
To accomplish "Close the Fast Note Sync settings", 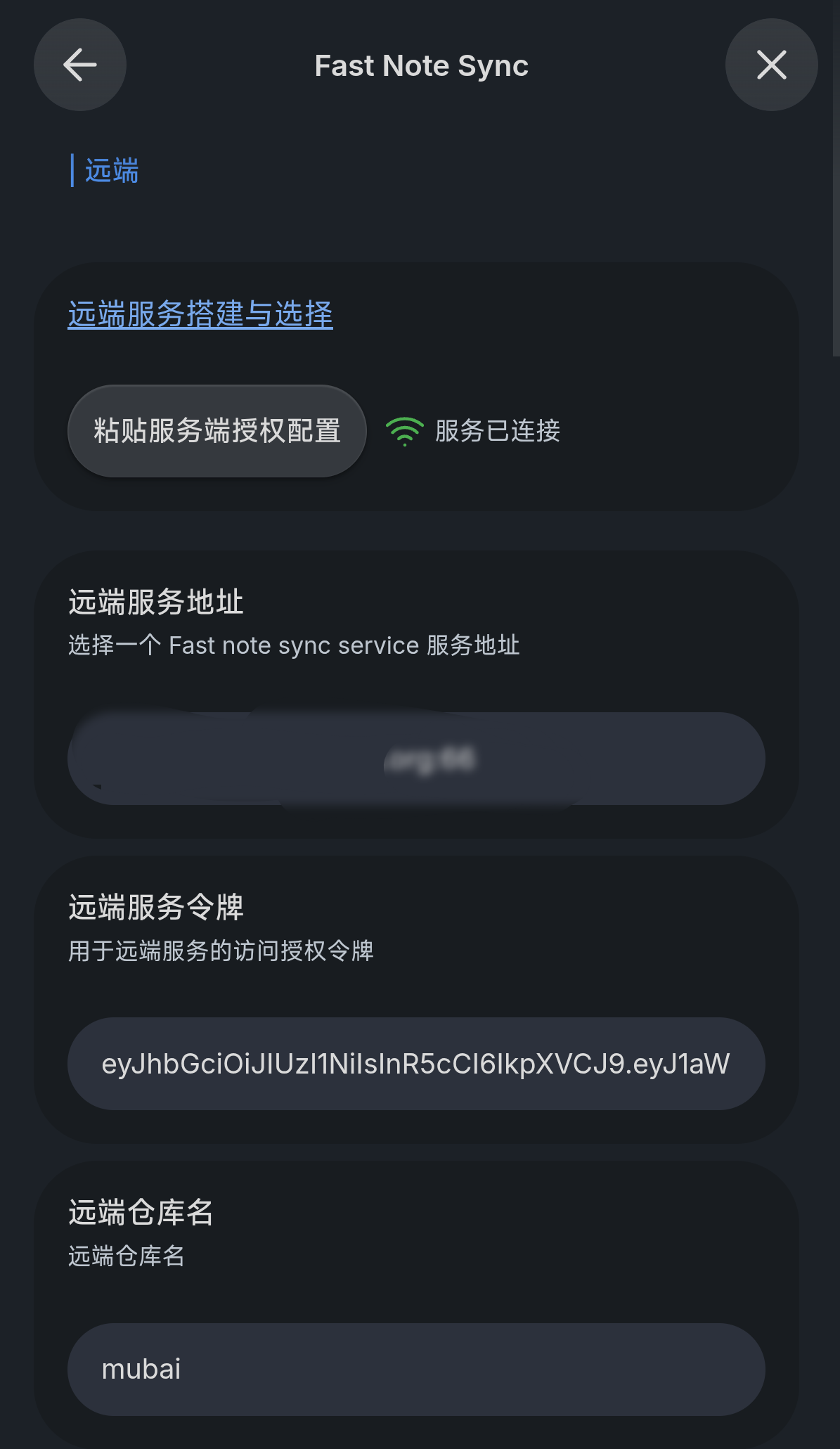I will (x=771, y=65).
